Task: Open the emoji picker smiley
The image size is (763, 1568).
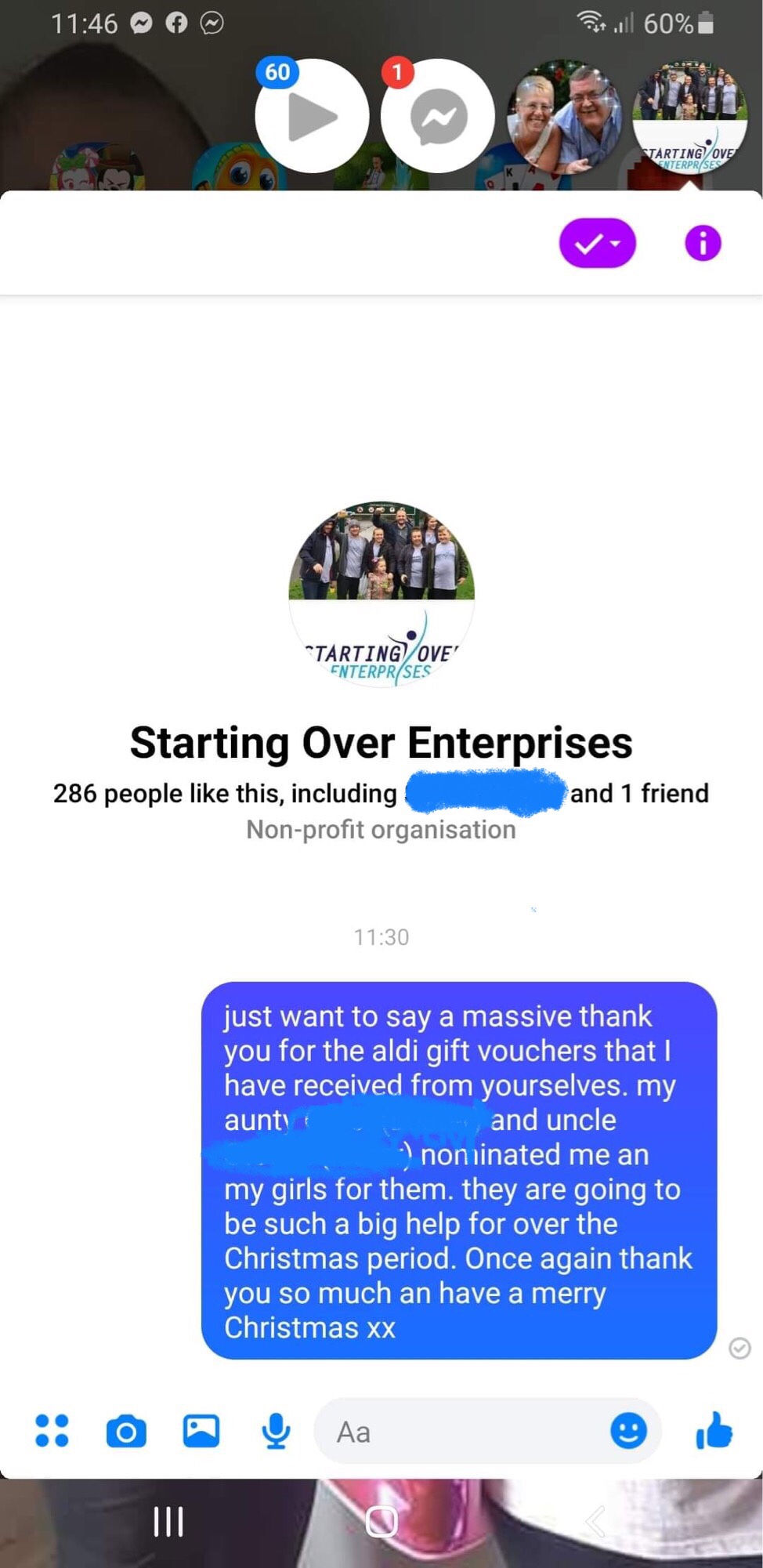Action: (x=628, y=1432)
